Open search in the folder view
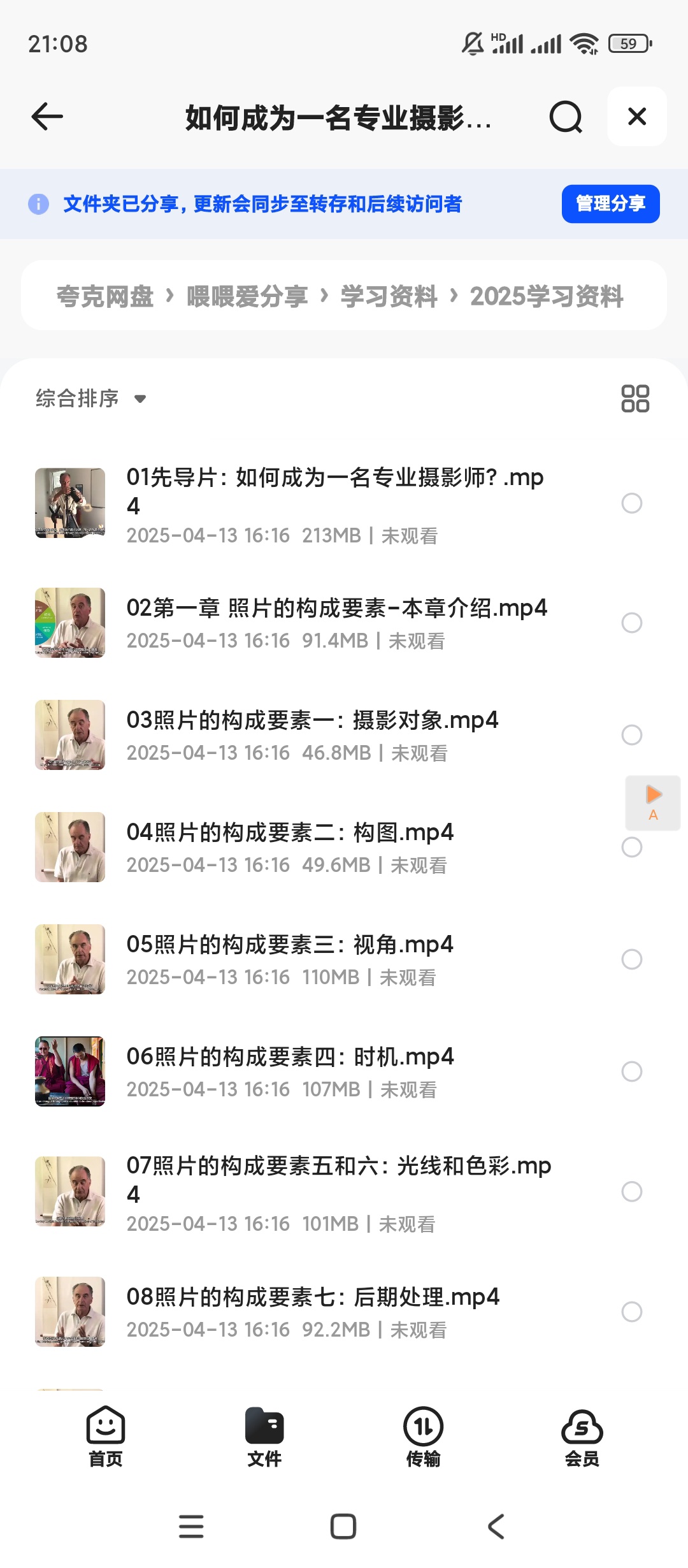This screenshot has width=688, height=1568. tap(566, 117)
